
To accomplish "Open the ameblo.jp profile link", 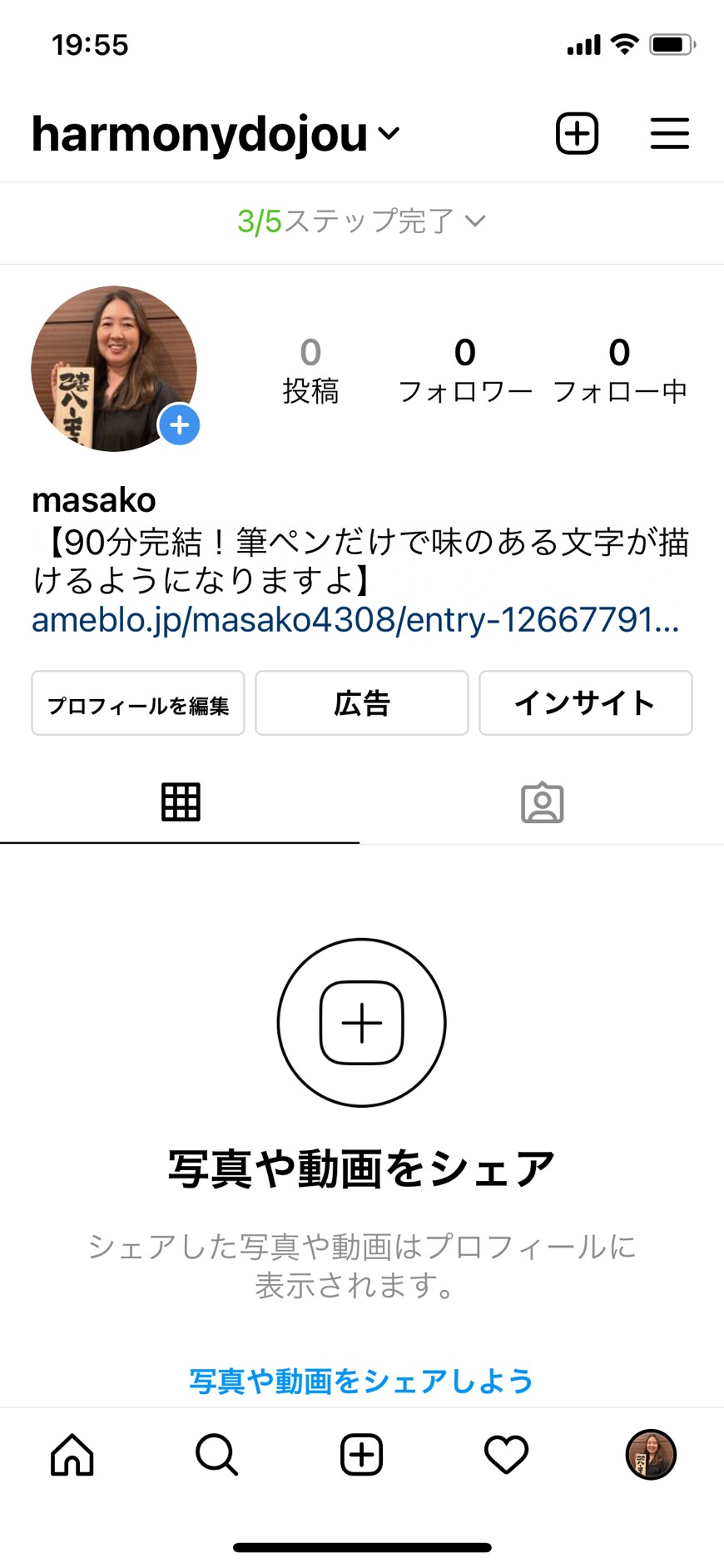I will [x=355, y=620].
